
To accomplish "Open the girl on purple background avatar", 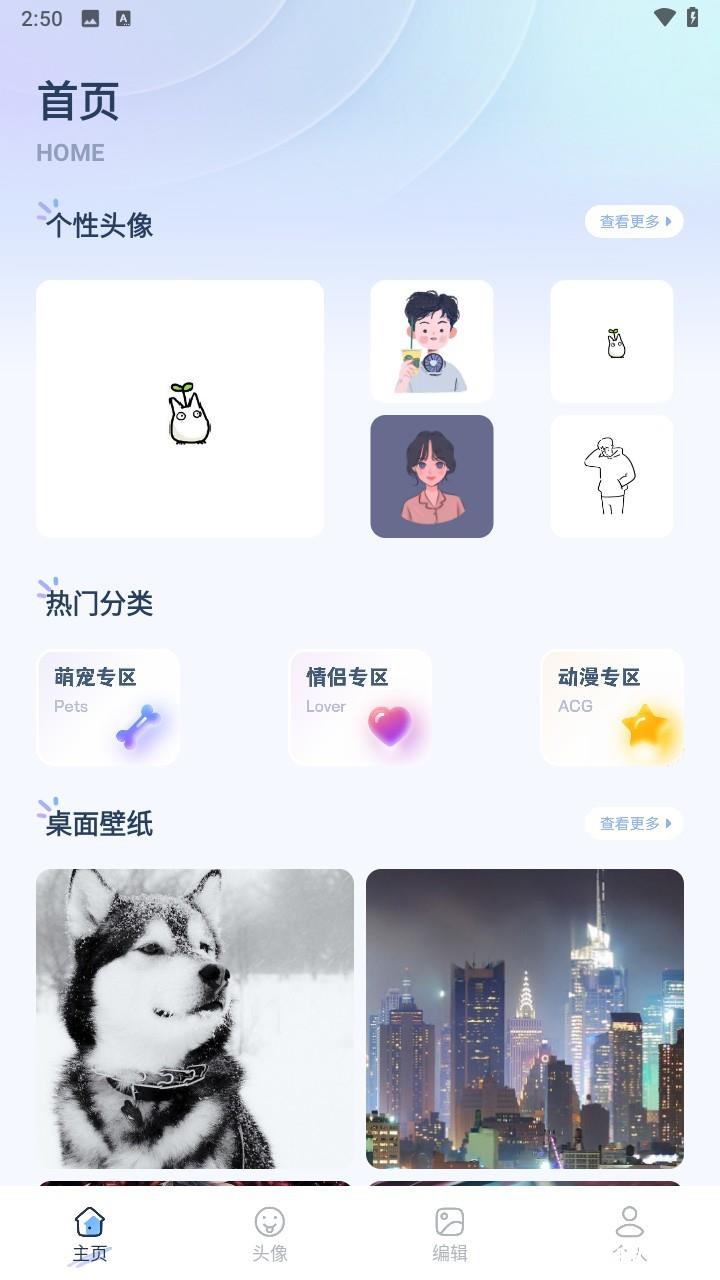I will (x=432, y=476).
